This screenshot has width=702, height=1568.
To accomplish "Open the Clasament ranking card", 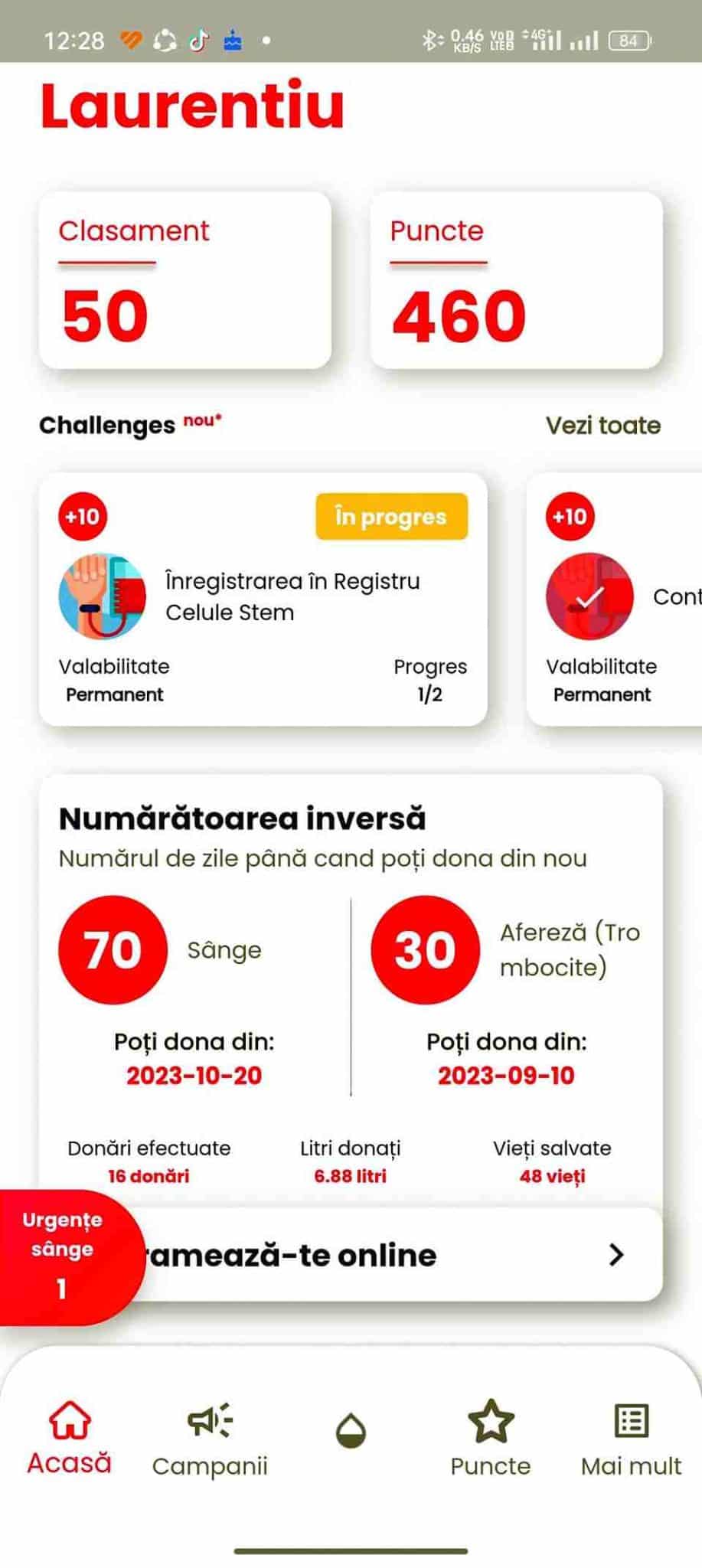I will [185, 280].
